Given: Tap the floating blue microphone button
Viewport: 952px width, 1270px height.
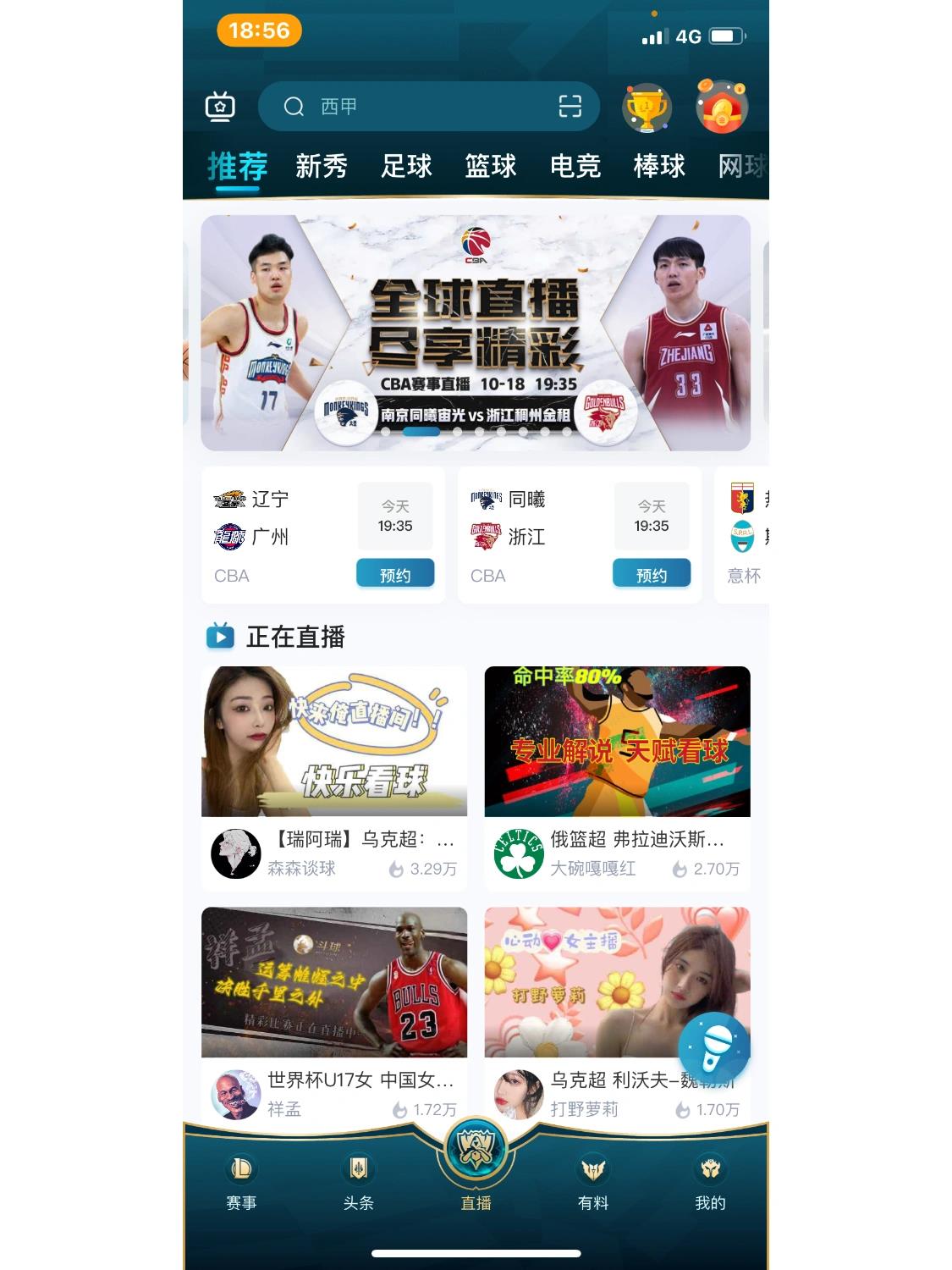Looking at the screenshot, I should tap(714, 1045).
